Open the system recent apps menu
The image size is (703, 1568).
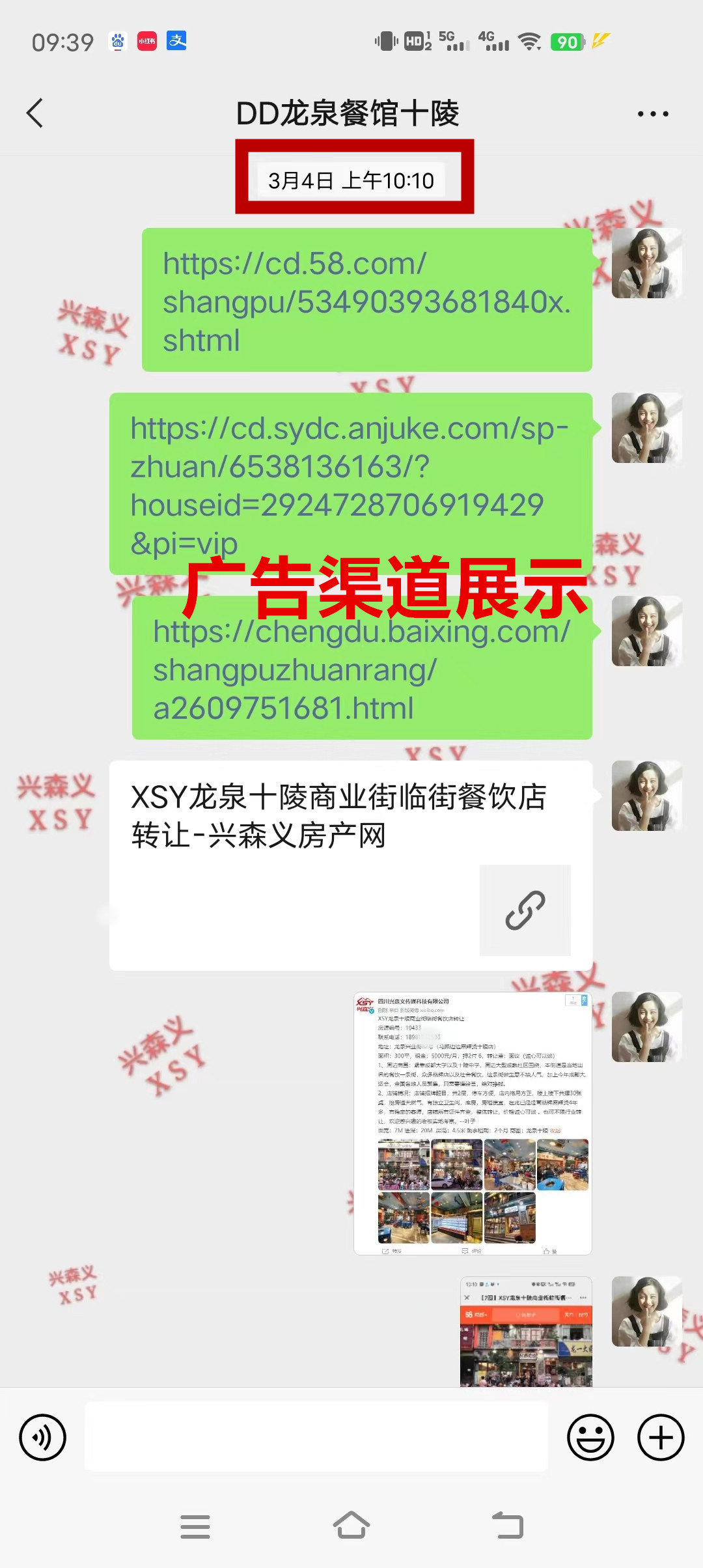[195, 1526]
